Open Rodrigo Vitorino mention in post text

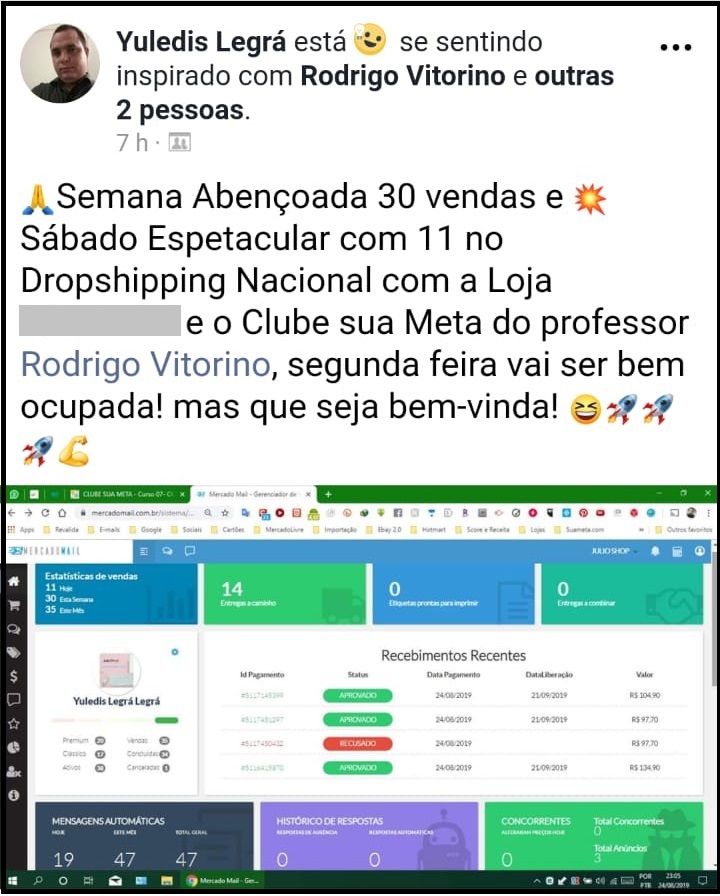click(x=145, y=365)
